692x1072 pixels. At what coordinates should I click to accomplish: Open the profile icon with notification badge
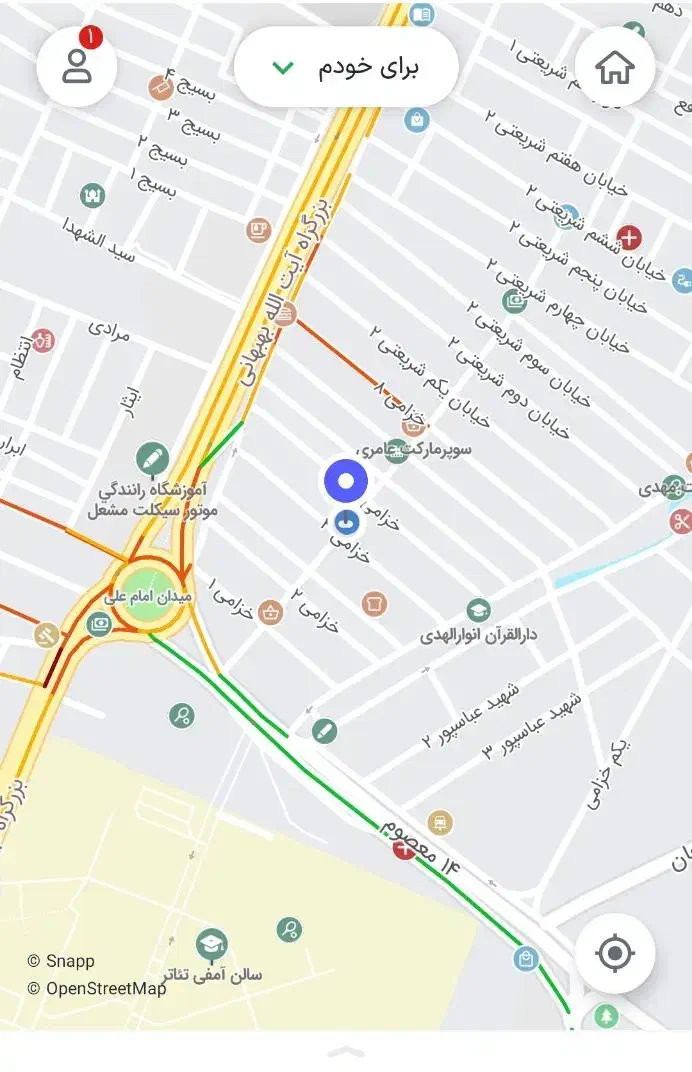[x=77, y=66]
